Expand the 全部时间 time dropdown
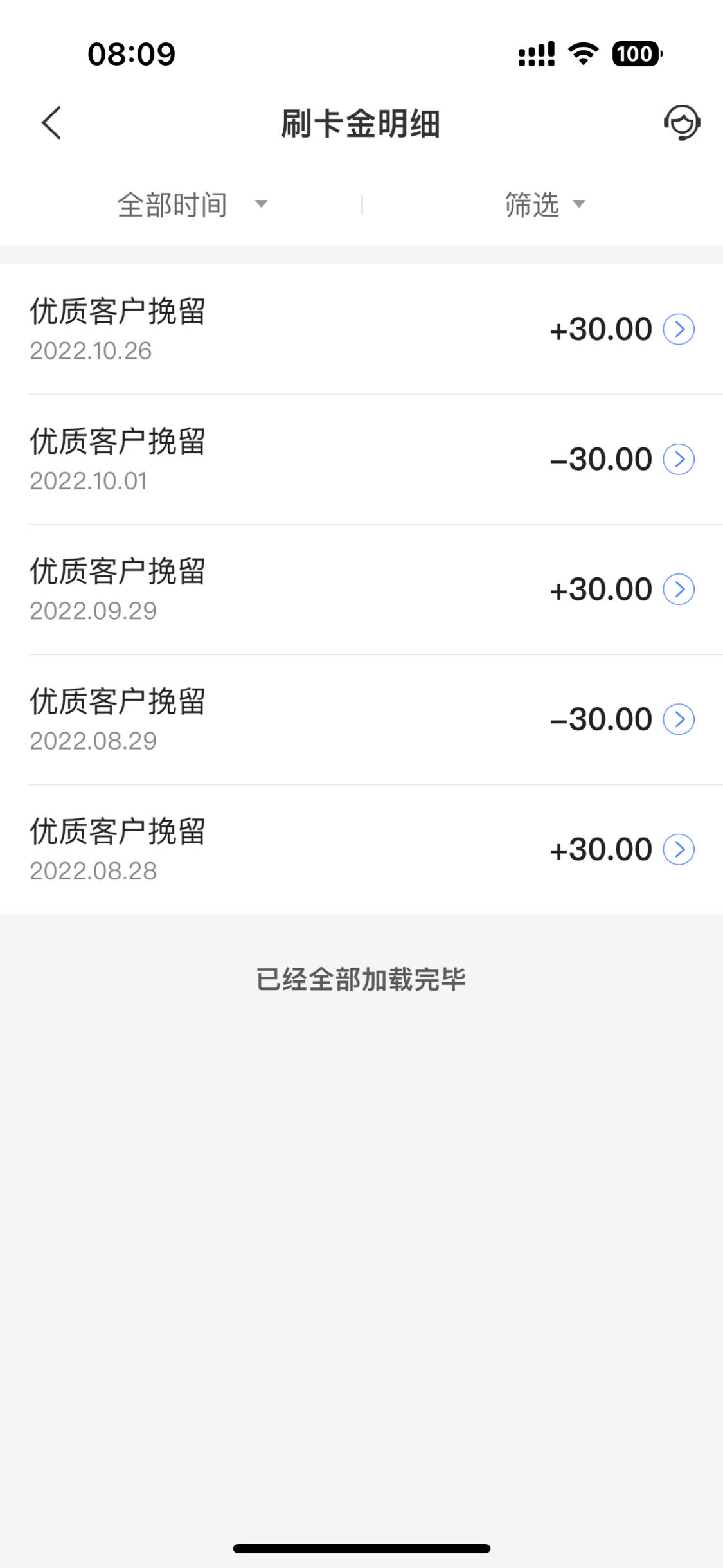This screenshot has height=1568, width=723. [x=192, y=204]
